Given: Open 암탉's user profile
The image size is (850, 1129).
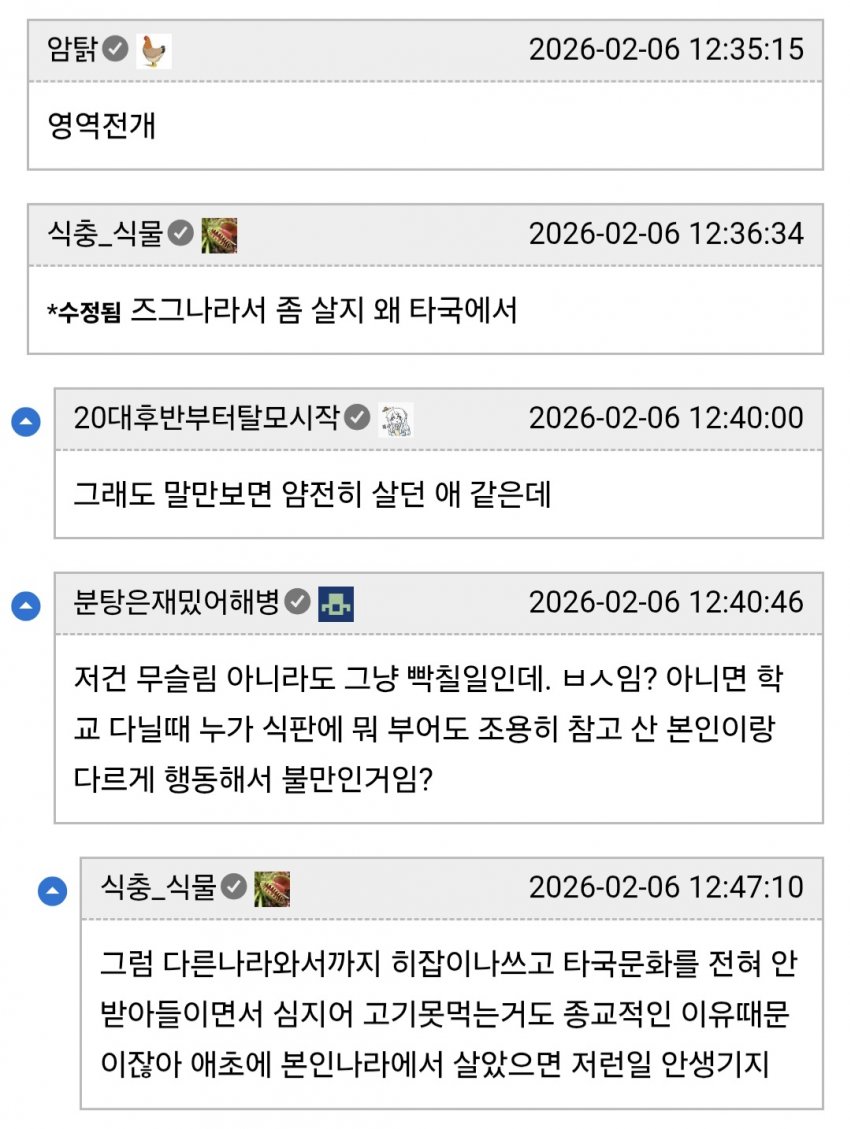Looking at the screenshot, I should coord(73,48).
